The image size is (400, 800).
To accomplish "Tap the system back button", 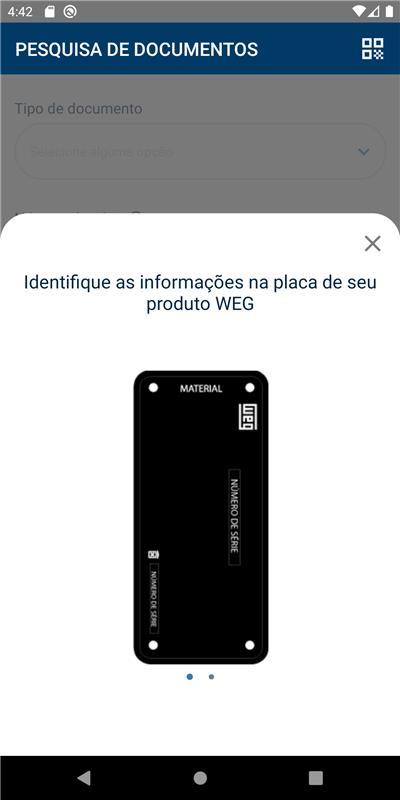I will (84, 778).
